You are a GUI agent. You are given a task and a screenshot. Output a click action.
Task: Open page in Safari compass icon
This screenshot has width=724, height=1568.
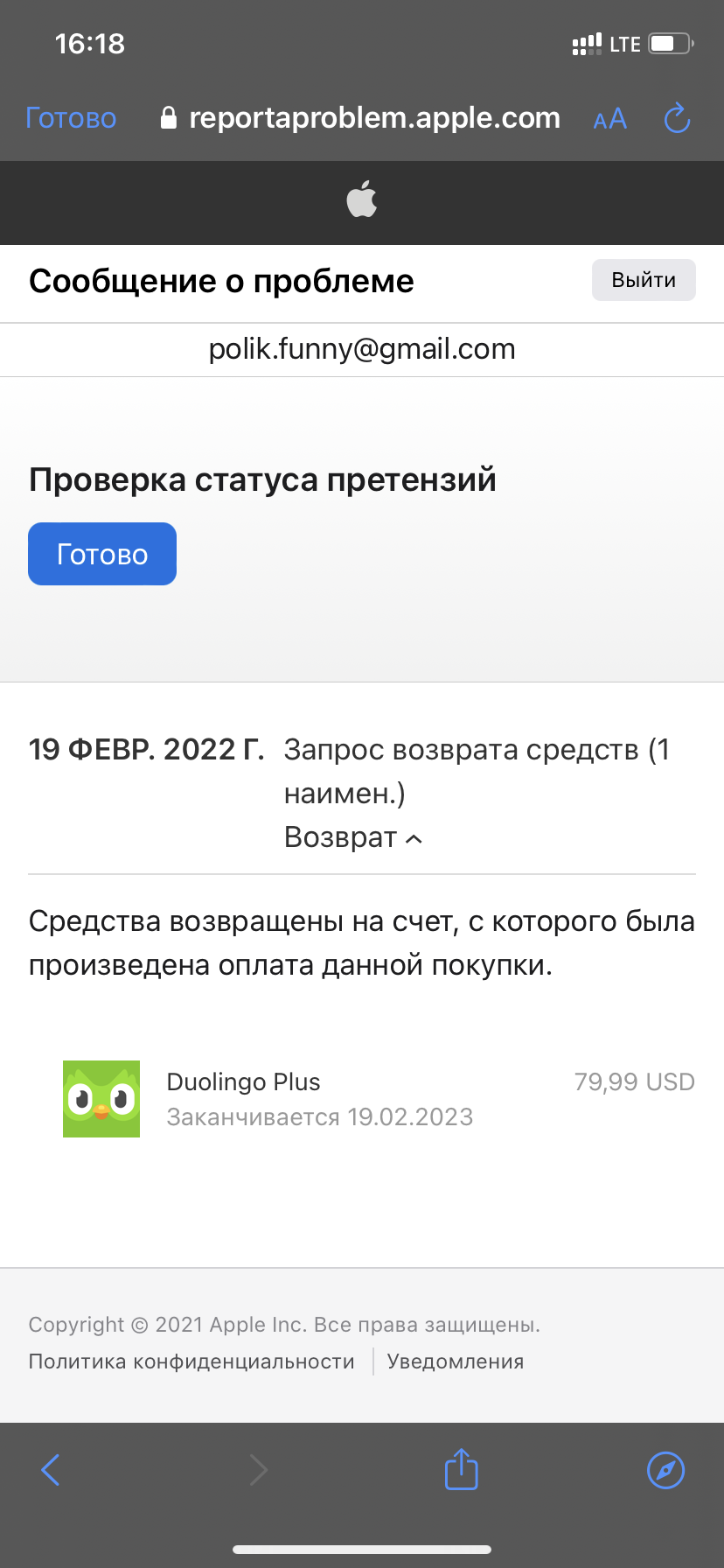tap(665, 1470)
